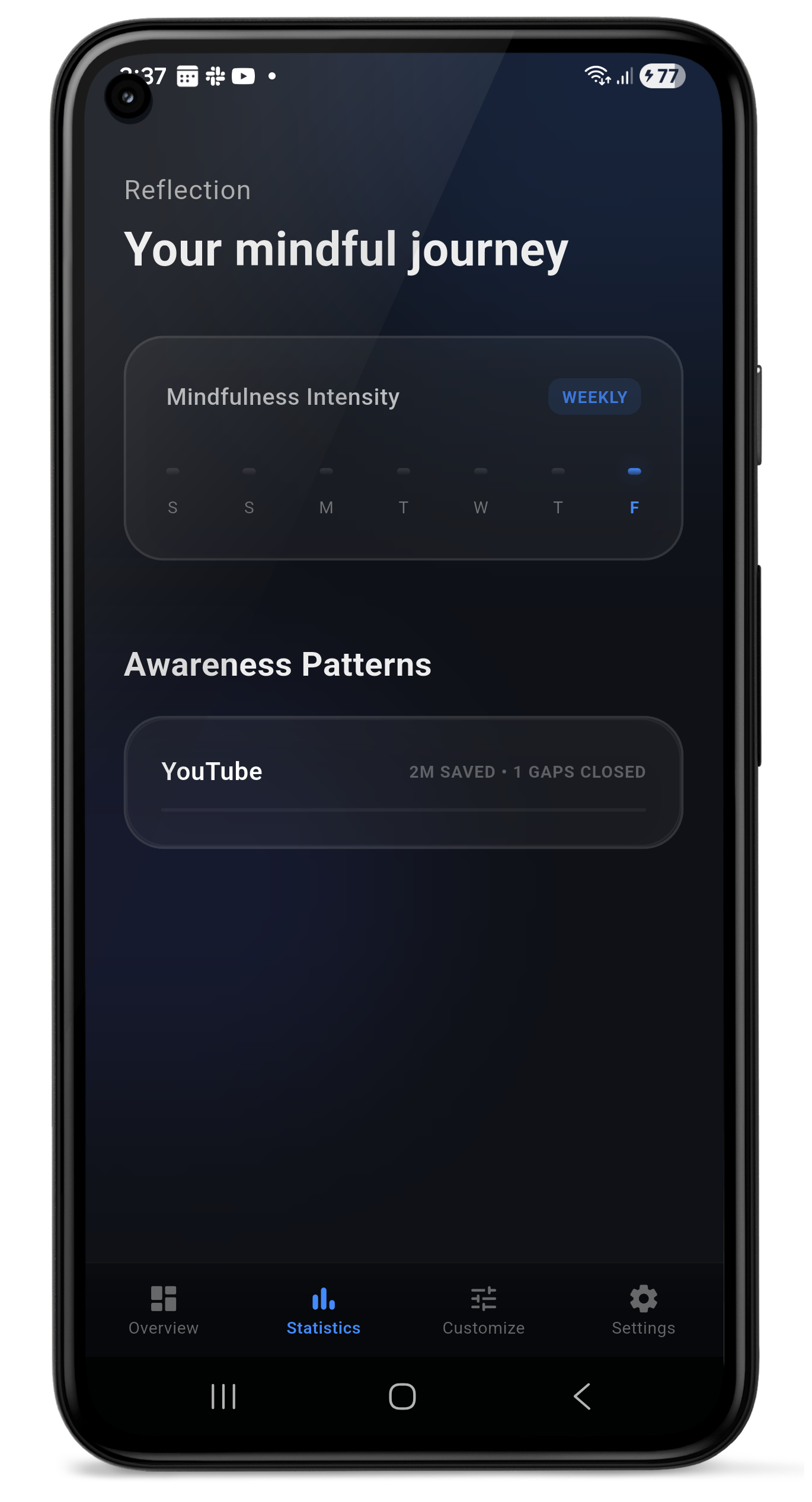
Task: Go to the home screen
Action: [402, 1396]
